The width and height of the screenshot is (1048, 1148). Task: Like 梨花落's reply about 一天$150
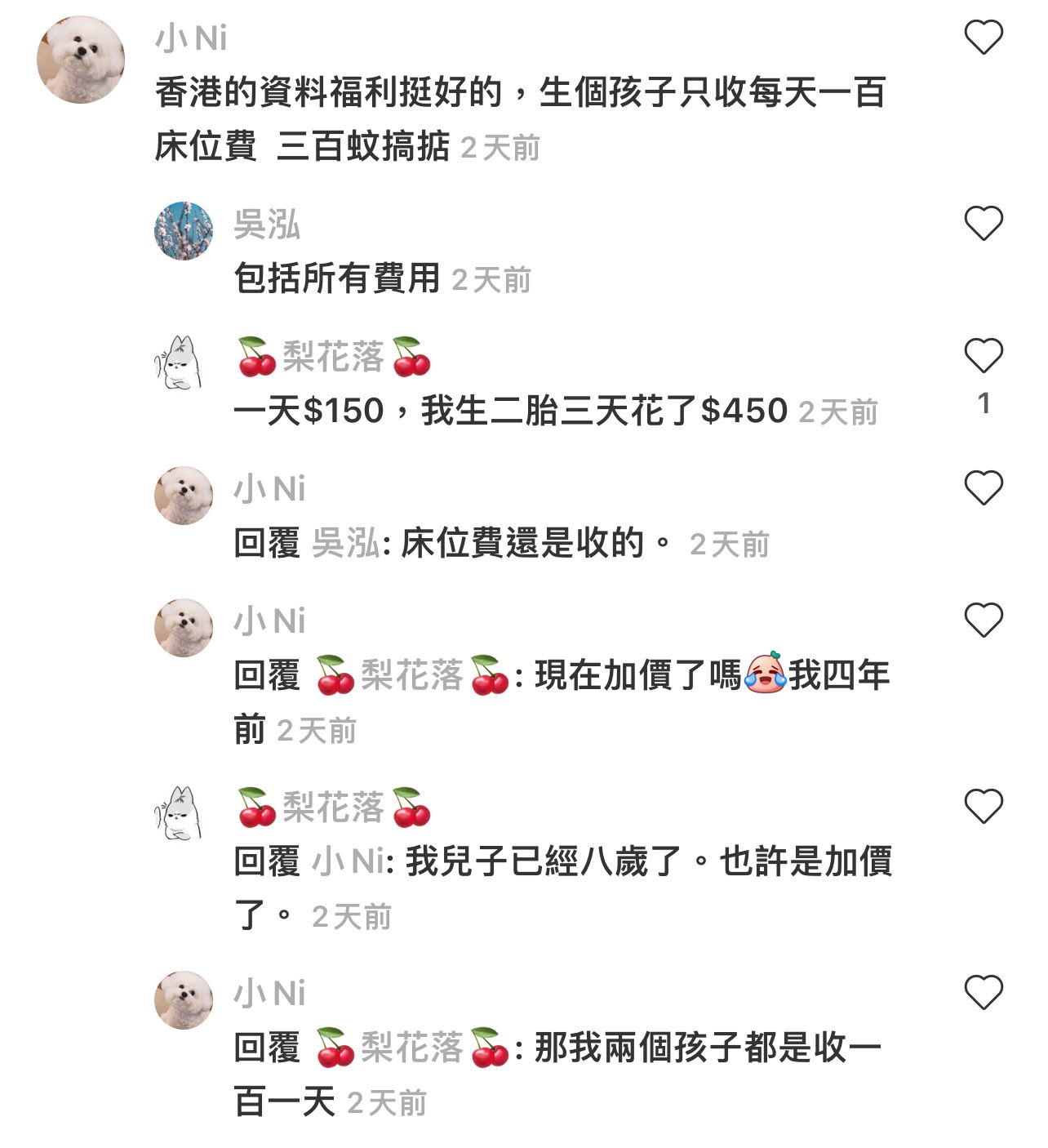(984, 356)
